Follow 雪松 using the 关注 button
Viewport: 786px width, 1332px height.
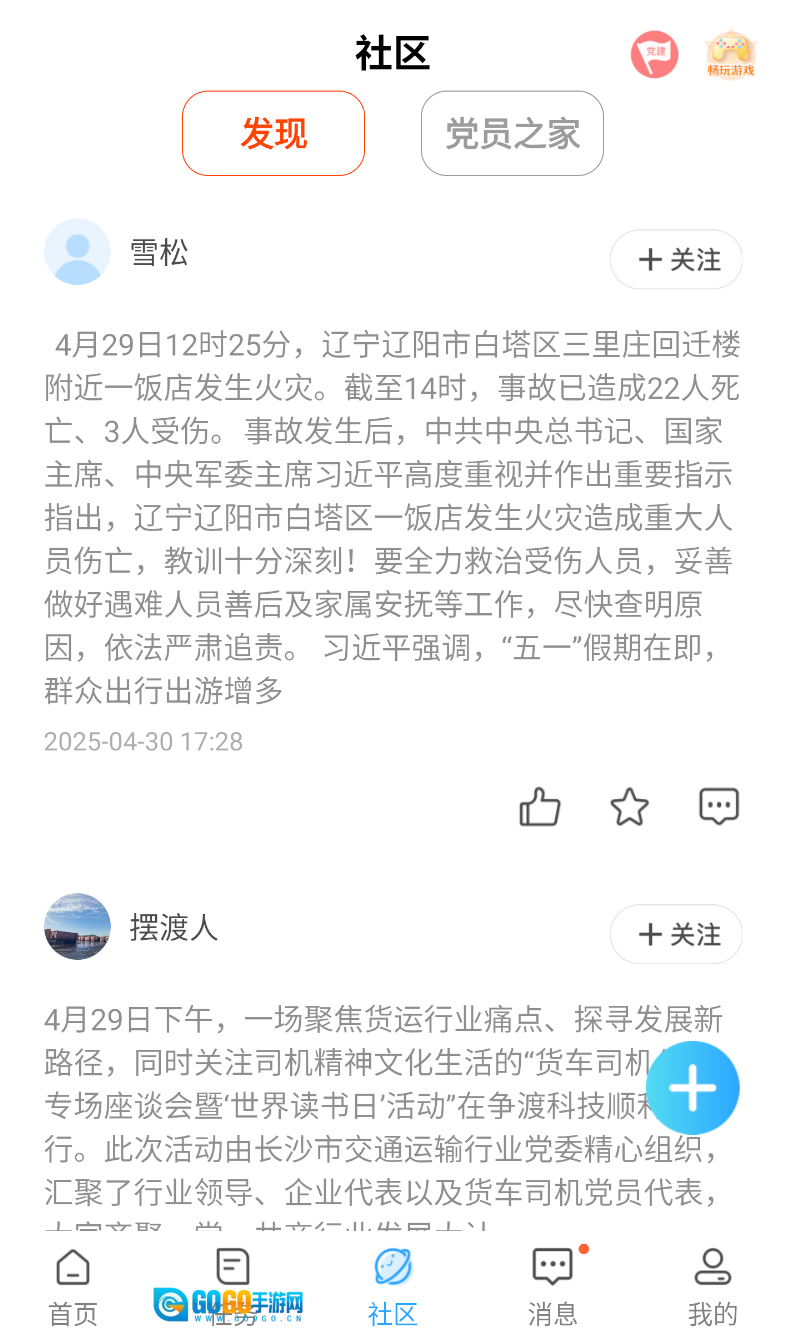pyautogui.click(x=676, y=259)
